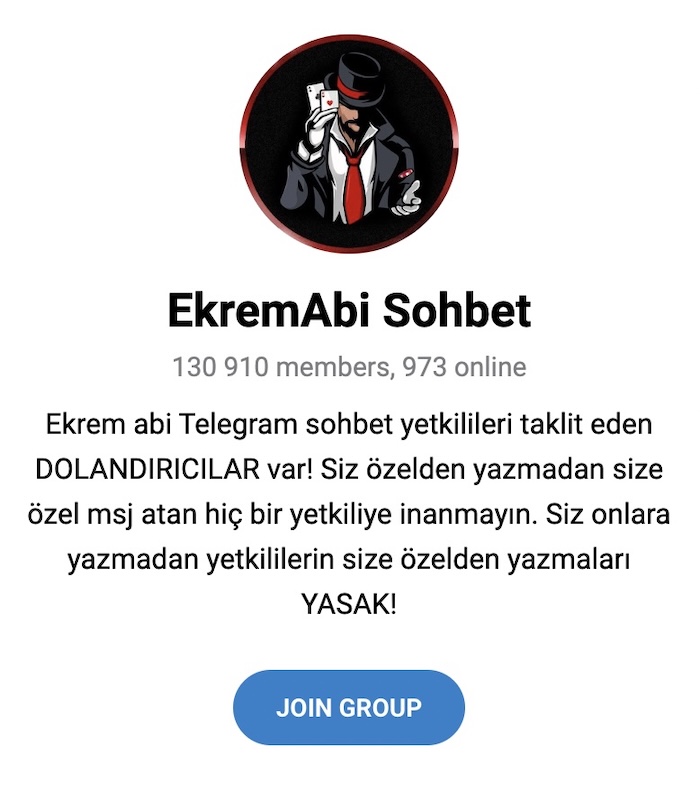Join the EkremAbi Sohbet group
This screenshot has width=700, height=785.
(x=349, y=708)
